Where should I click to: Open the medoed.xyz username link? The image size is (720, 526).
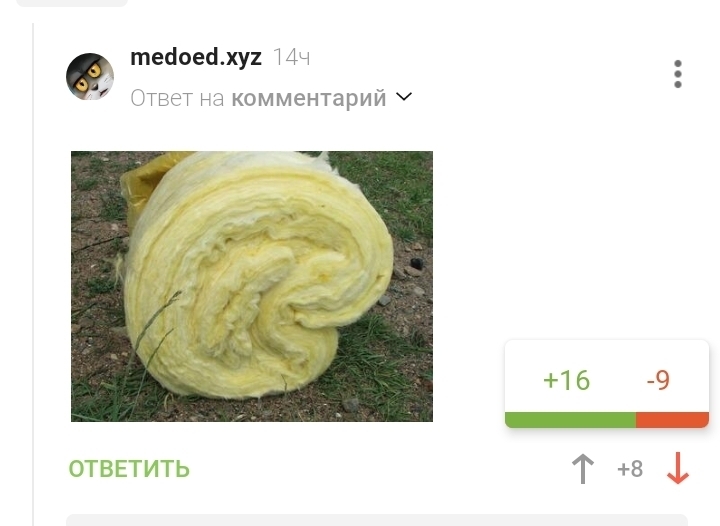(196, 57)
